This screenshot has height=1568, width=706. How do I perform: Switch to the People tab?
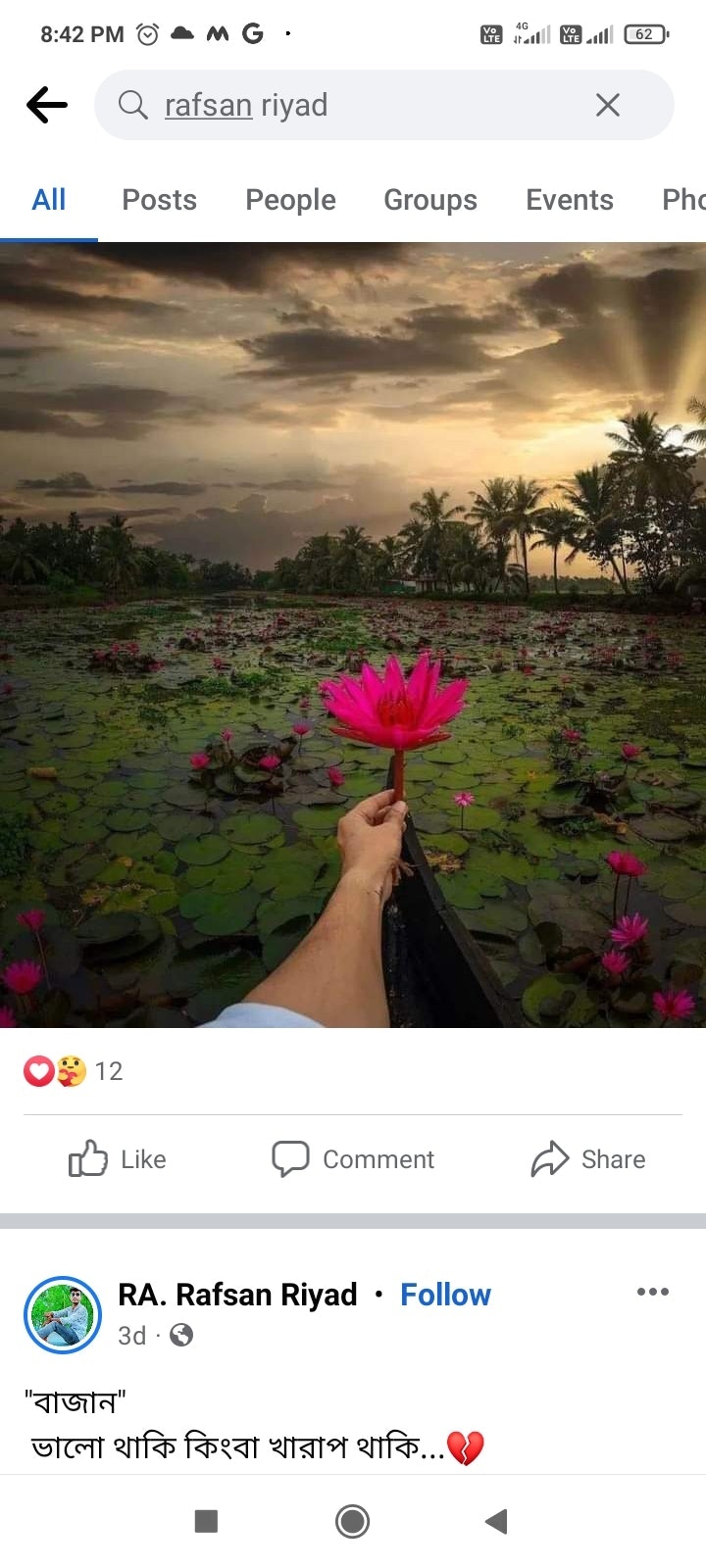pos(290,200)
